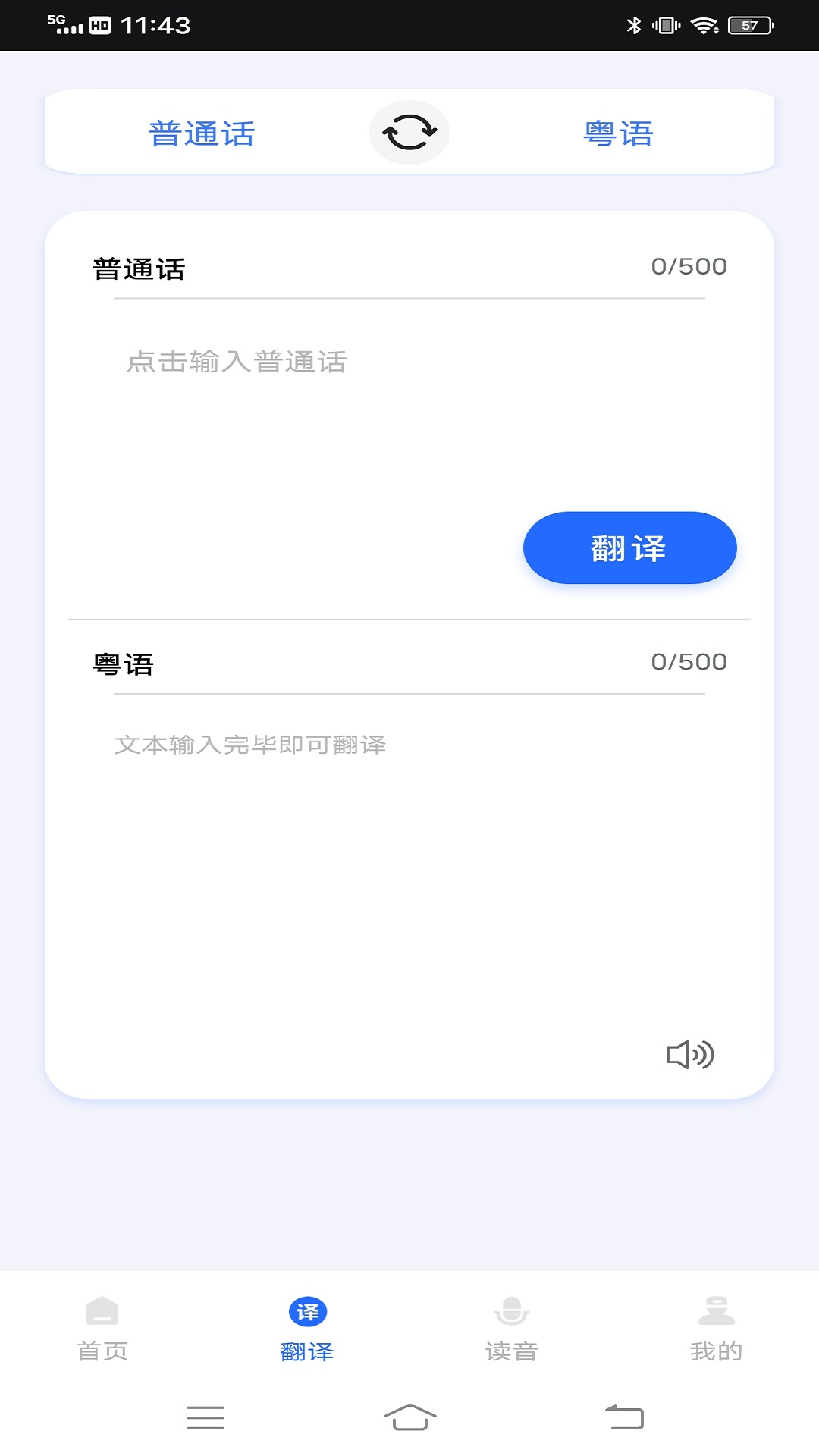
Task: Switch to the 首页 tab
Action: pos(102,1349)
